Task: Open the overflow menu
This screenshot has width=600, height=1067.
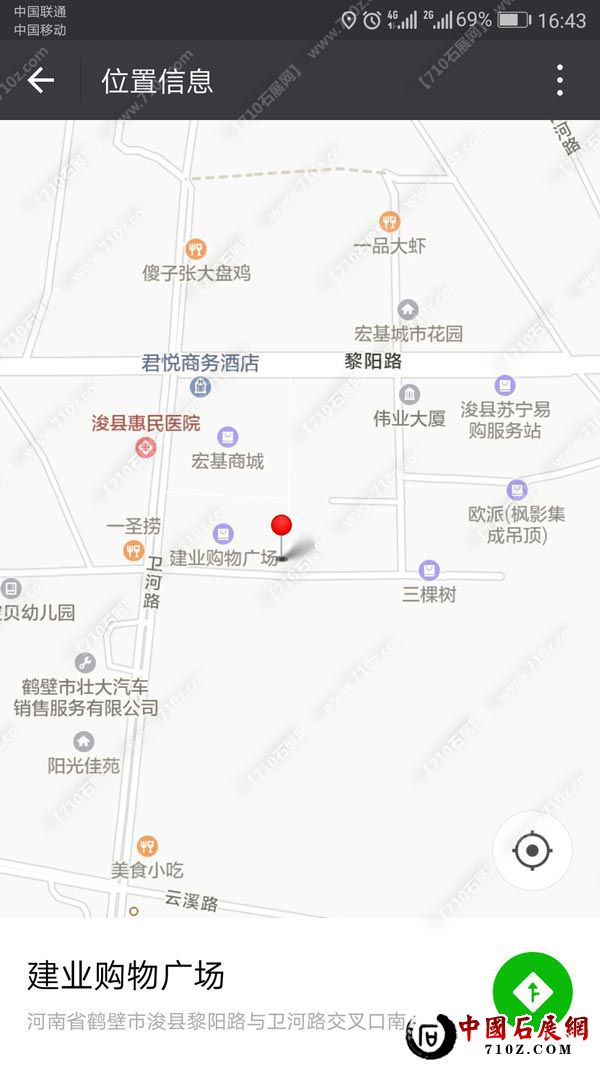Action: [560, 80]
